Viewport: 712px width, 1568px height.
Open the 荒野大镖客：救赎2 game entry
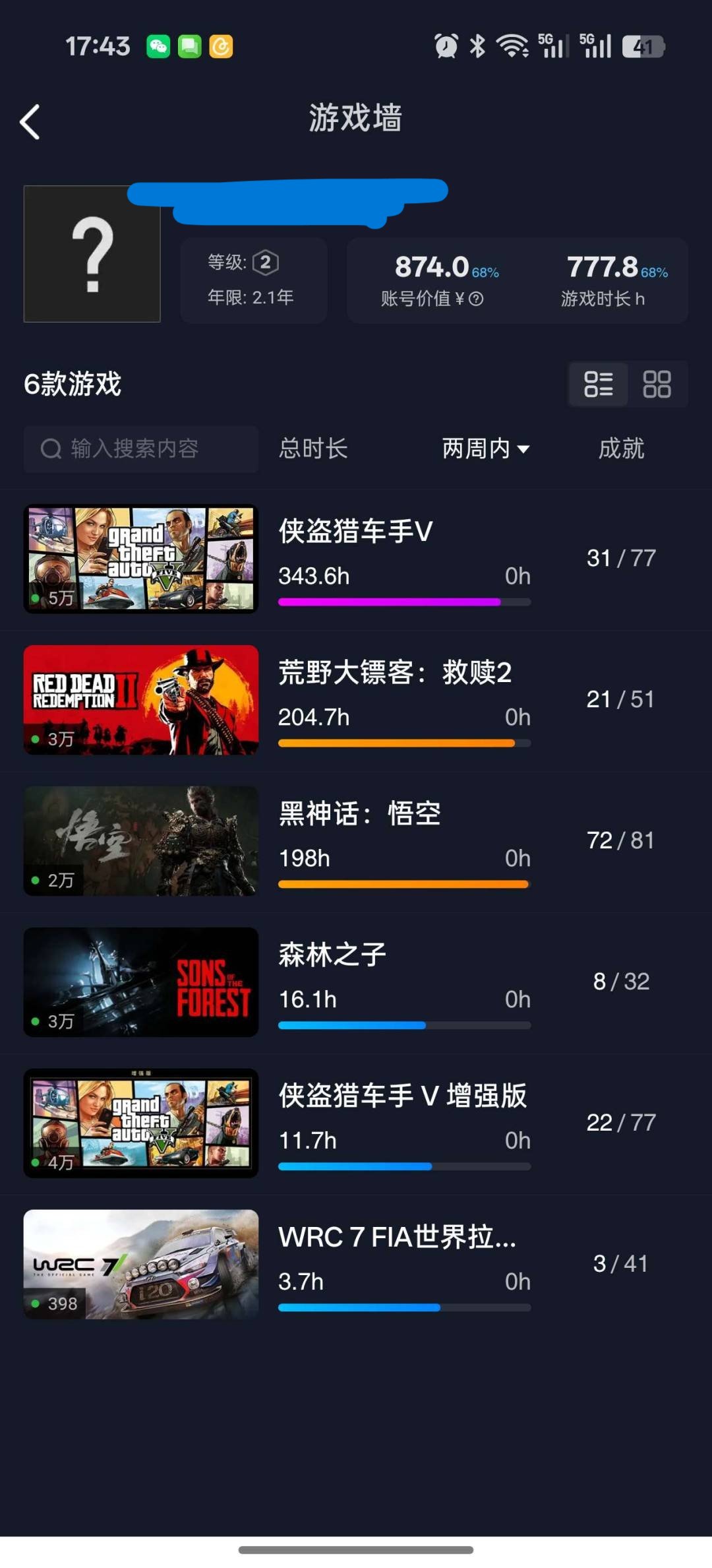[x=394, y=673]
